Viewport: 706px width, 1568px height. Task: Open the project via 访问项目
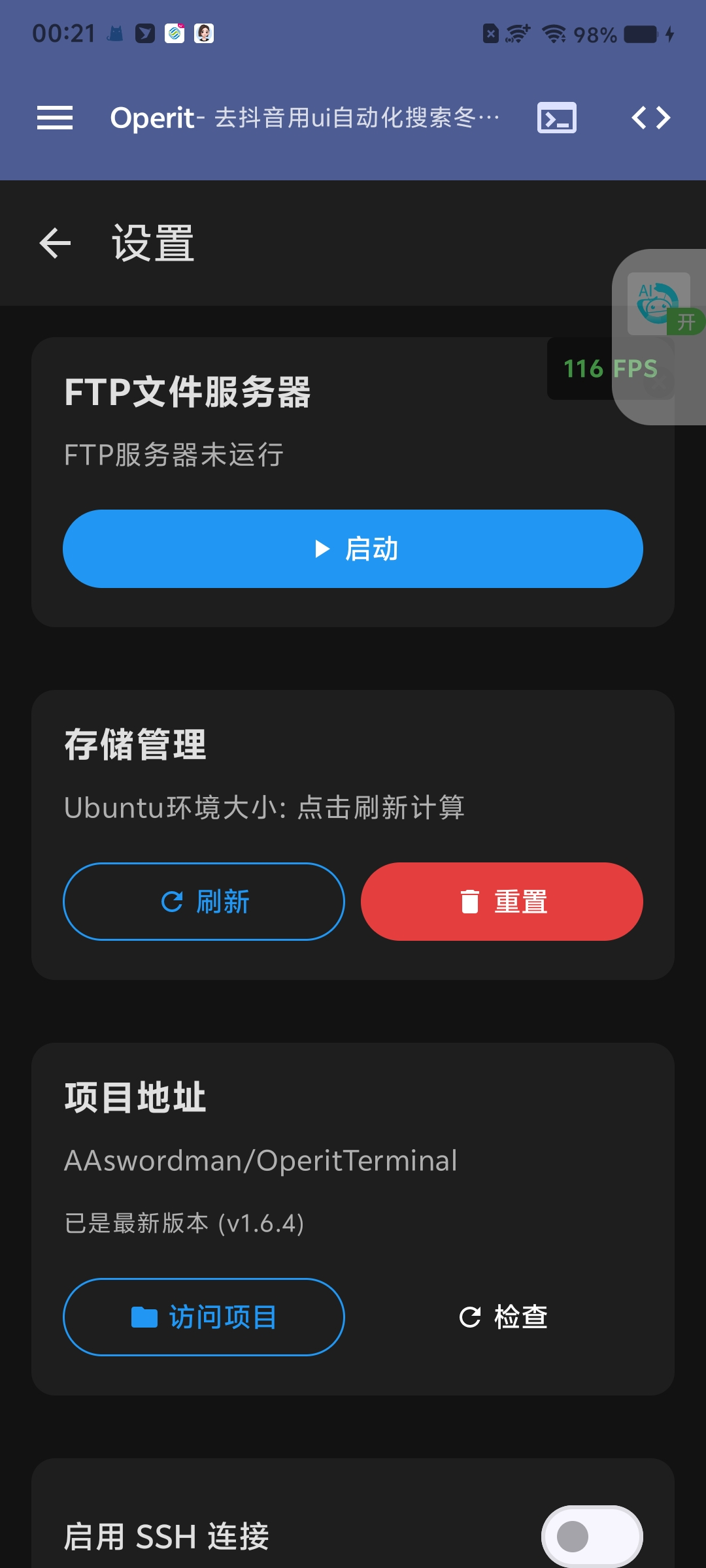[204, 1317]
